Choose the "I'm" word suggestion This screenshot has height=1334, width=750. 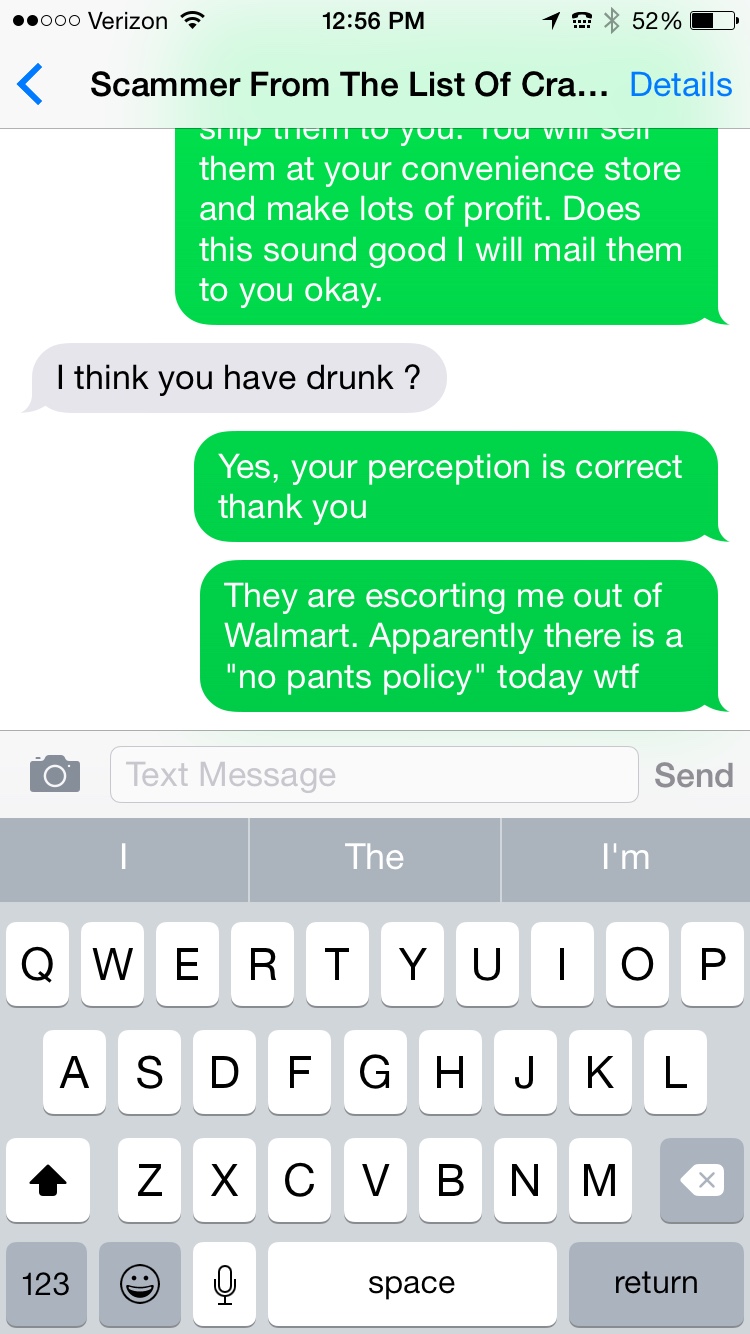(x=625, y=857)
